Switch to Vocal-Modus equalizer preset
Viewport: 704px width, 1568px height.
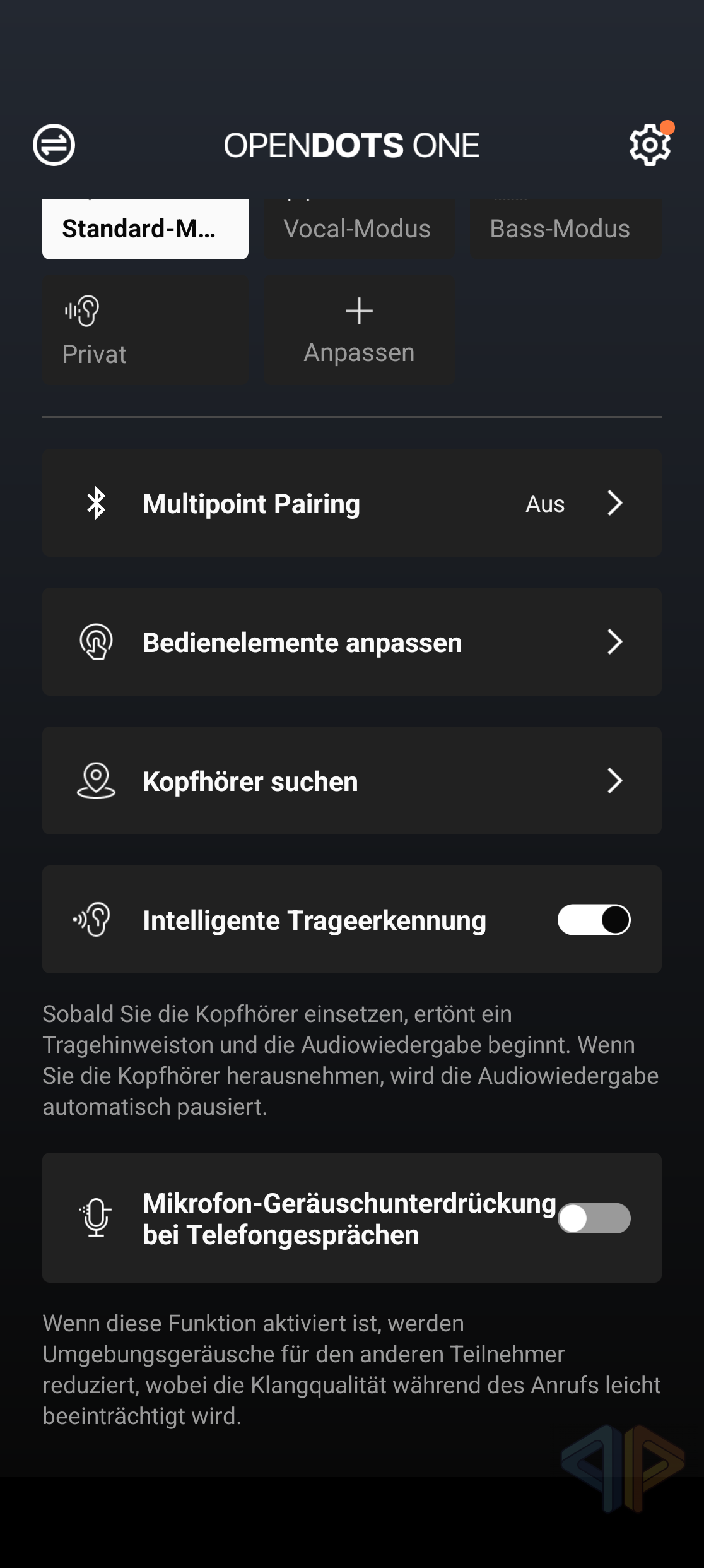pyautogui.click(x=358, y=229)
